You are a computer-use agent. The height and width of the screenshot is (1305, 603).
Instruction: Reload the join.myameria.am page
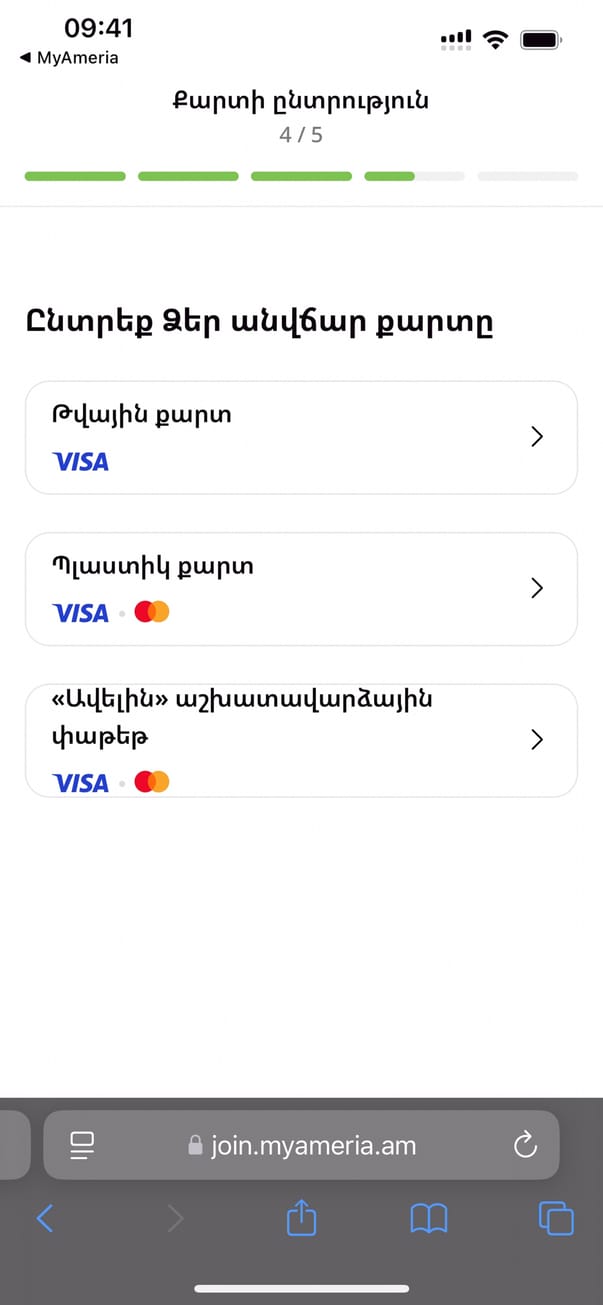[525, 1145]
